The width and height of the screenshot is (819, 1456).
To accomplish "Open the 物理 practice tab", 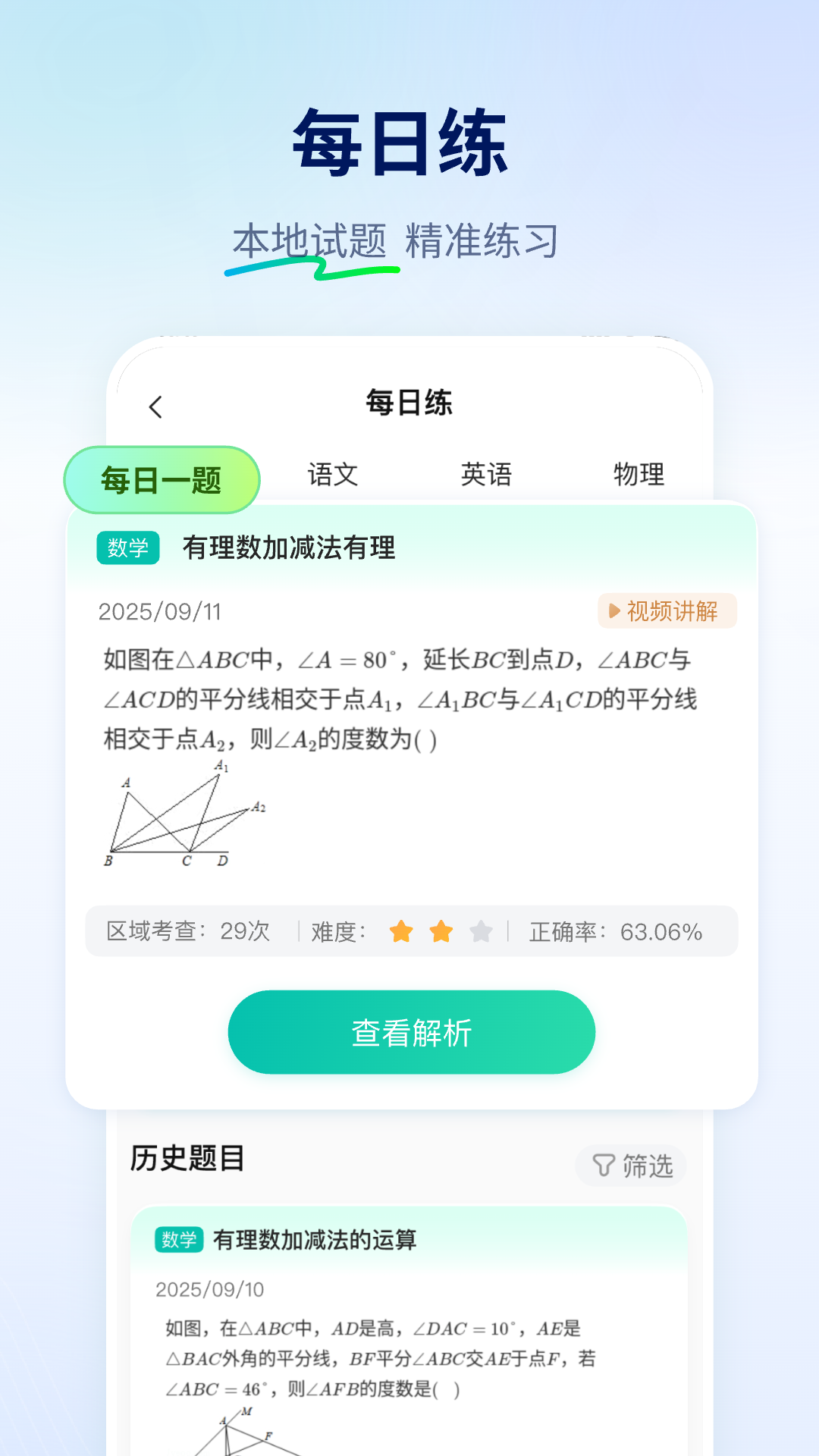I will (x=638, y=475).
